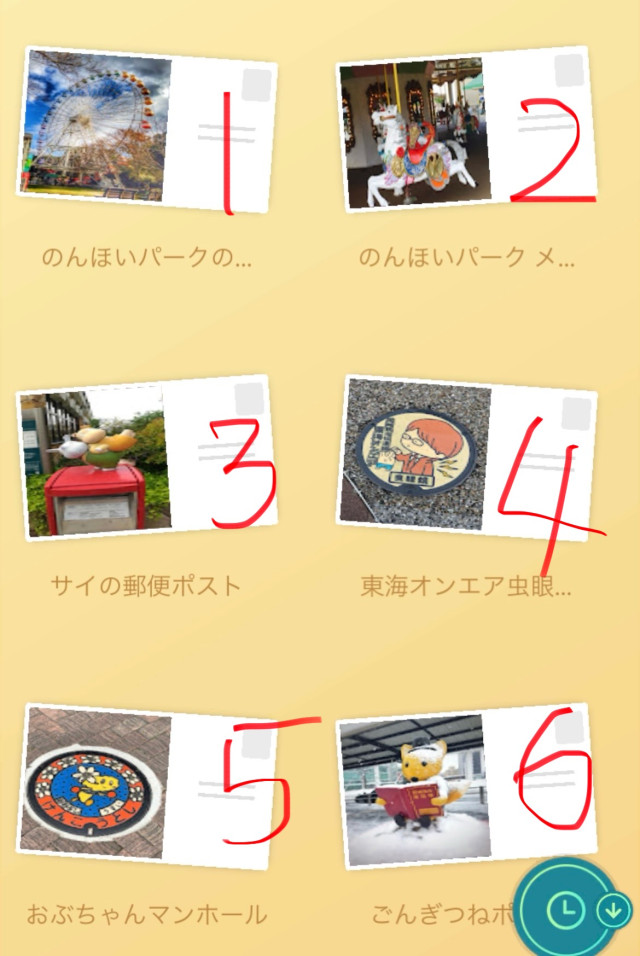View the サイの郵便ポスト postcard
The image size is (640, 956).
(x=148, y=458)
